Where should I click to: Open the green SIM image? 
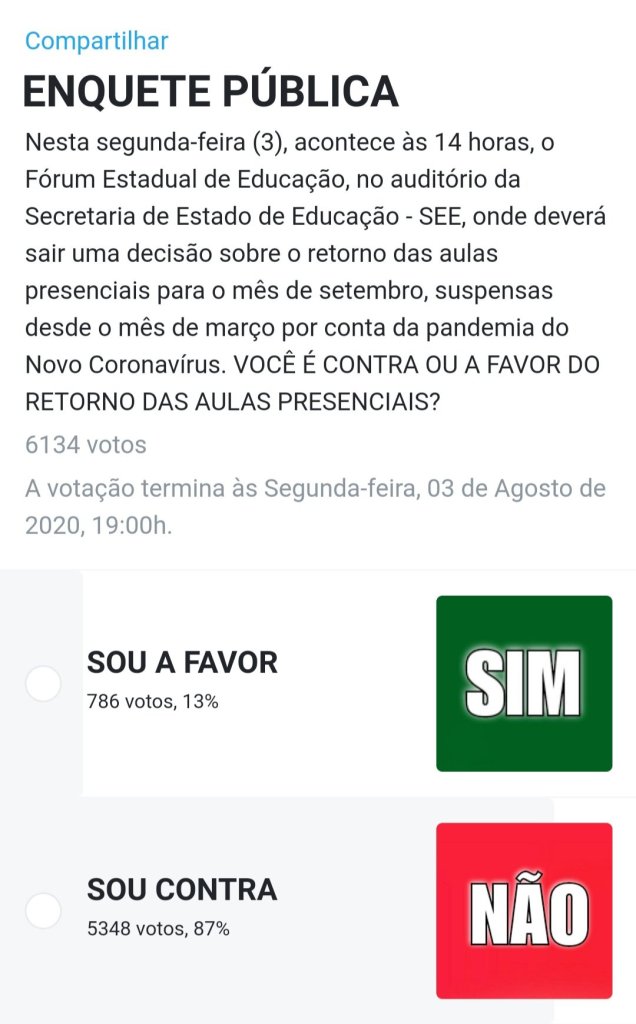tap(524, 683)
